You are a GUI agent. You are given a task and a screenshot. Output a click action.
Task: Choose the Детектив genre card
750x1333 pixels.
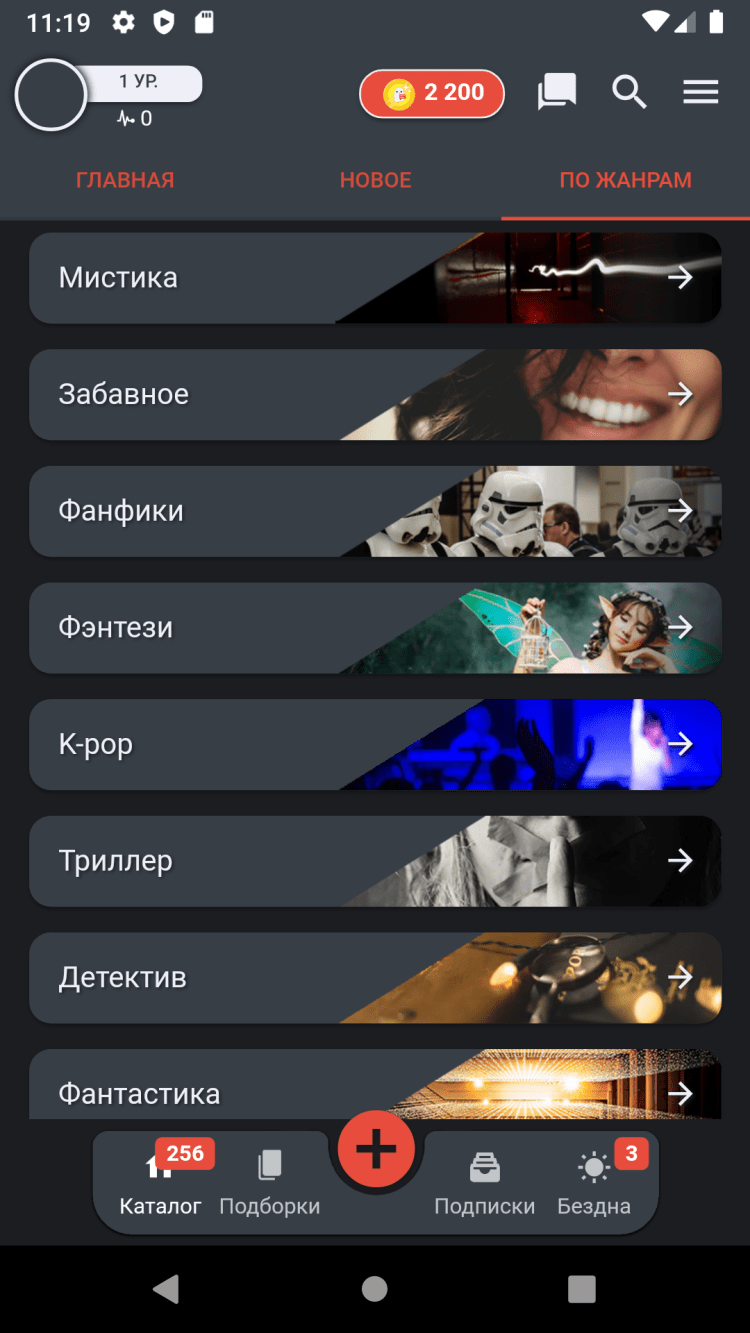(375, 977)
